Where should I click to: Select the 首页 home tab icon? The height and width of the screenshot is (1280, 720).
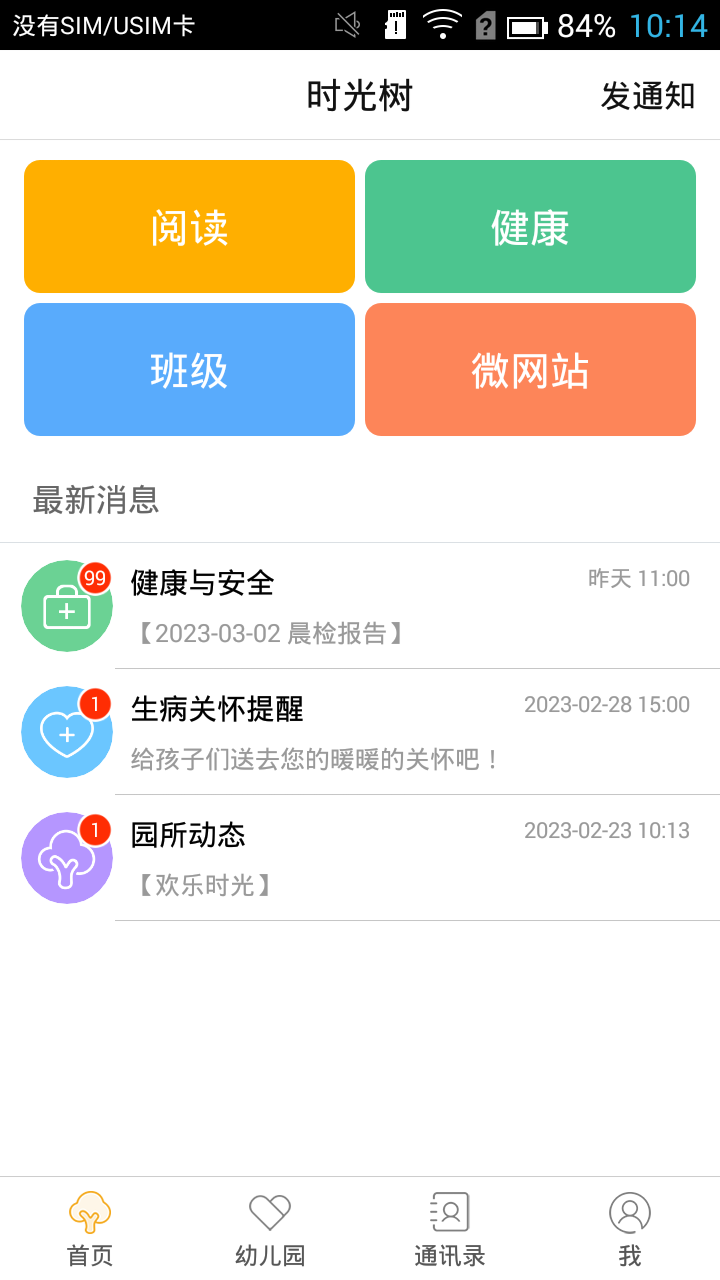(x=90, y=1213)
